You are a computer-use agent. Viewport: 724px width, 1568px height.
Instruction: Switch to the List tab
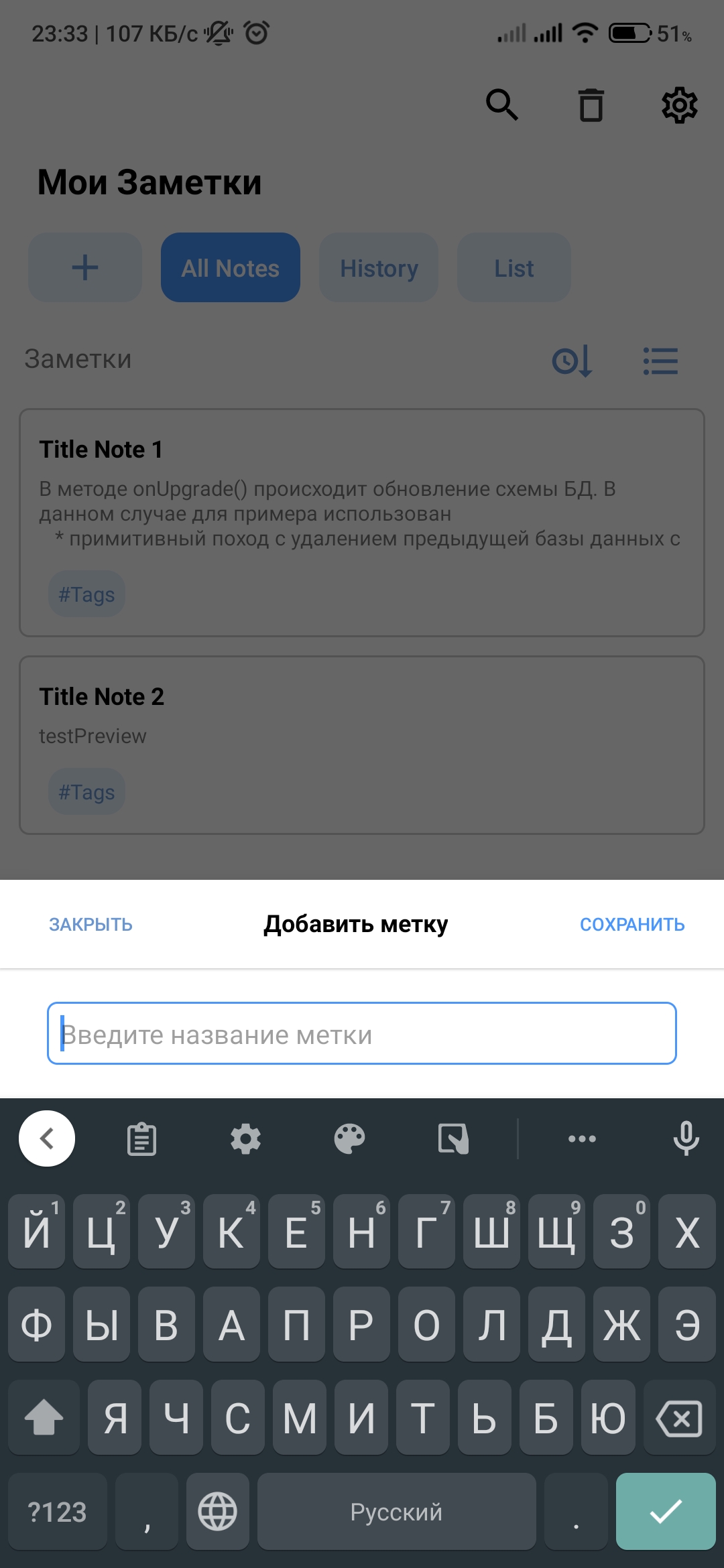[x=514, y=267]
